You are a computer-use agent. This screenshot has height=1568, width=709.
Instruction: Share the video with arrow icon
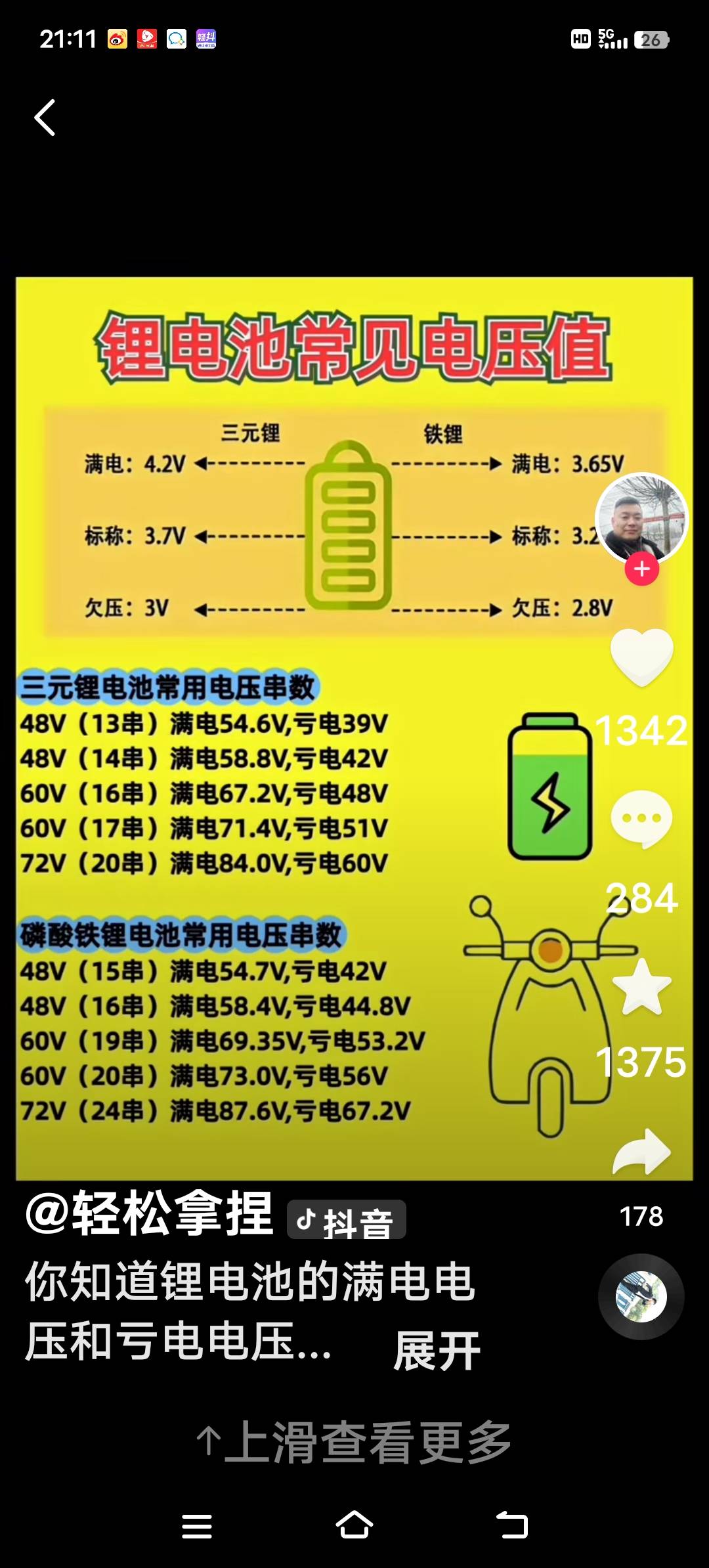tap(641, 1152)
